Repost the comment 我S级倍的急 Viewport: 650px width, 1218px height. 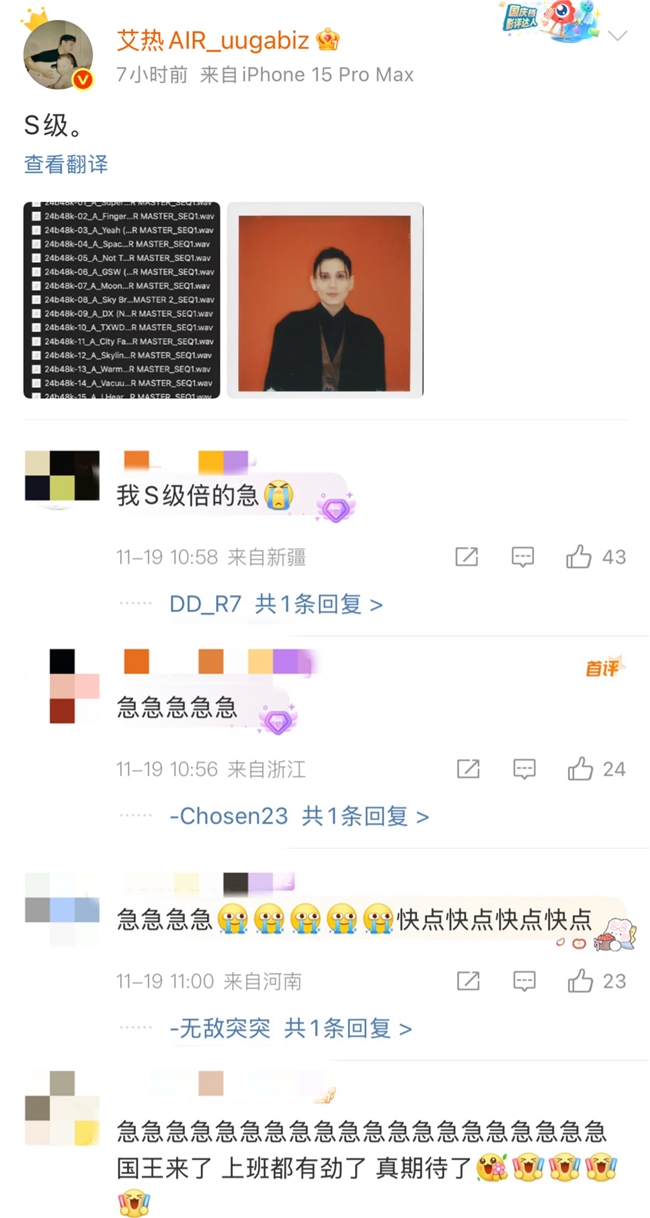pos(467,557)
